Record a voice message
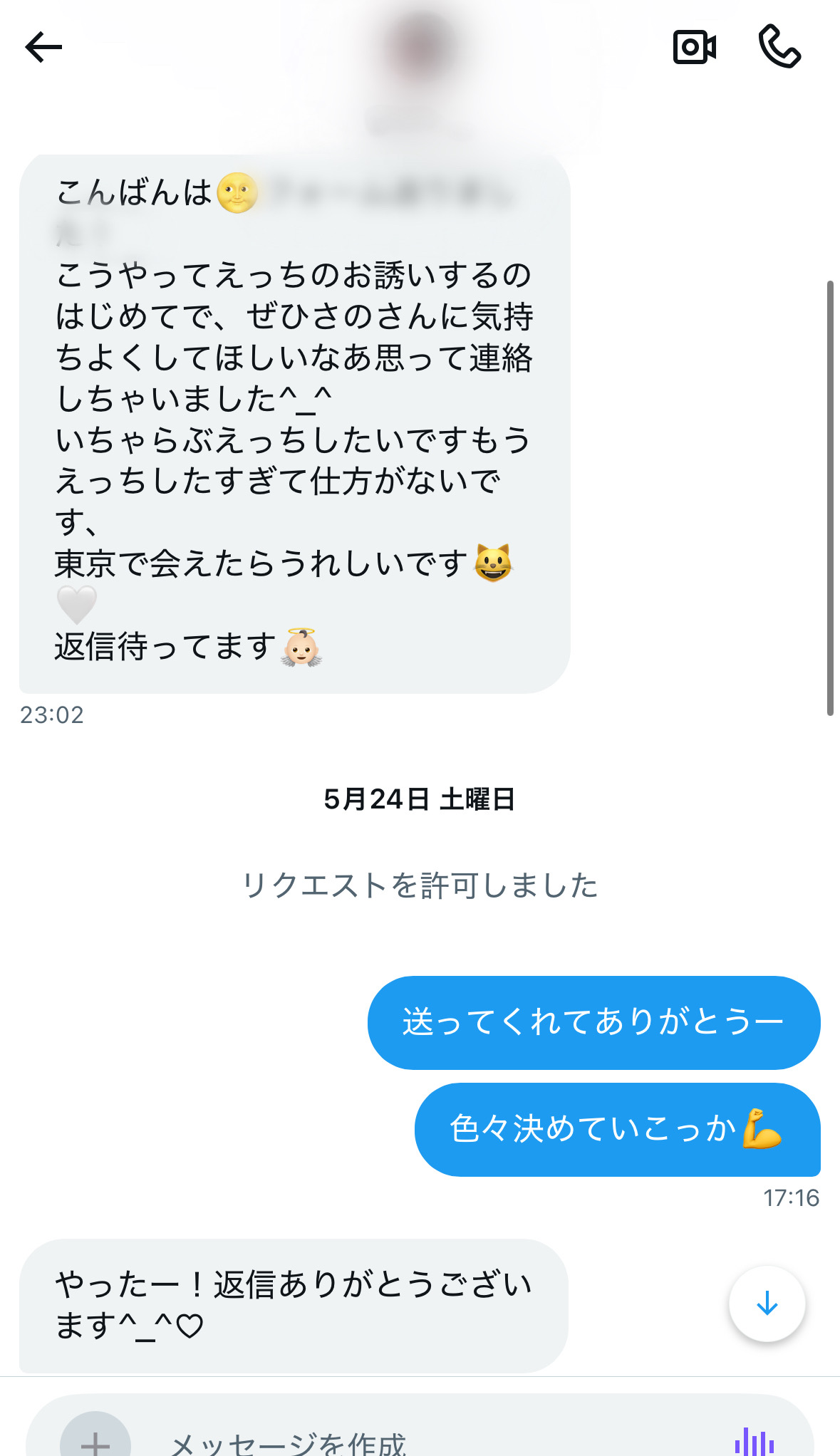Image resolution: width=840 pixels, height=1456 pixels. click(x=754, y=1442)
